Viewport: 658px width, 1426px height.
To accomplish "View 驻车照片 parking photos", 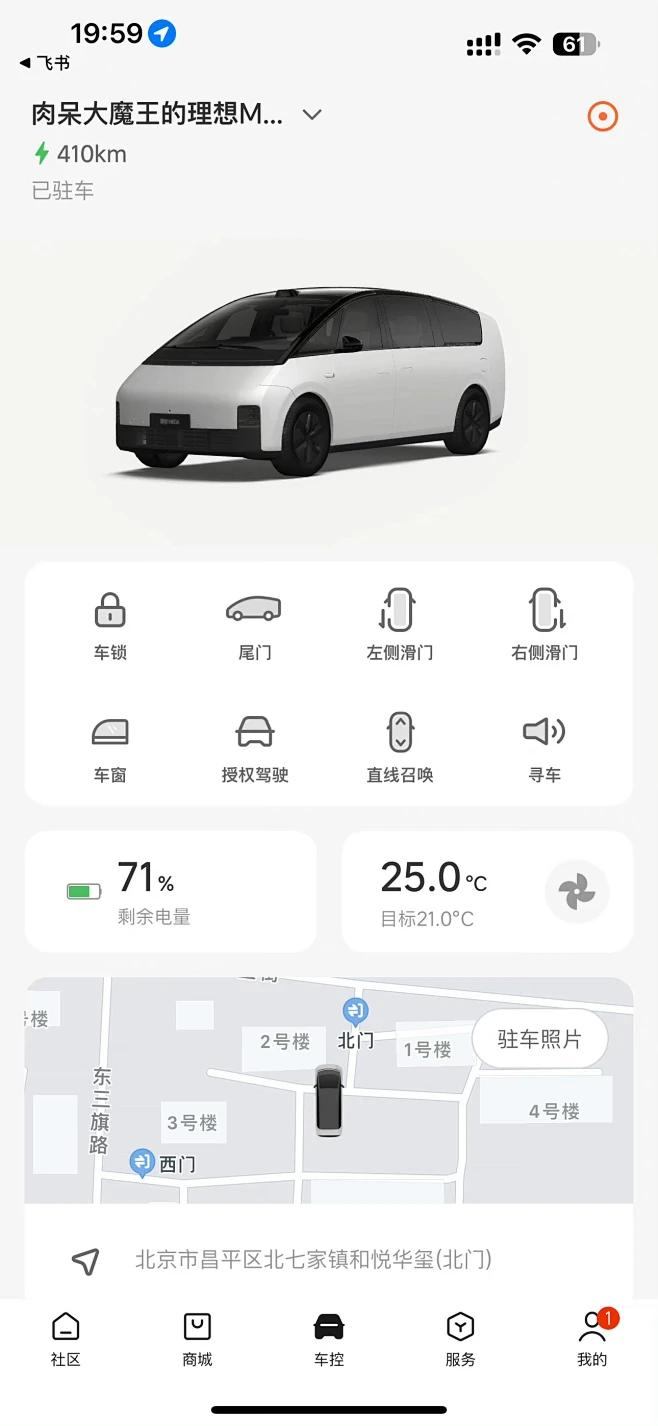I will [539, 1039].
